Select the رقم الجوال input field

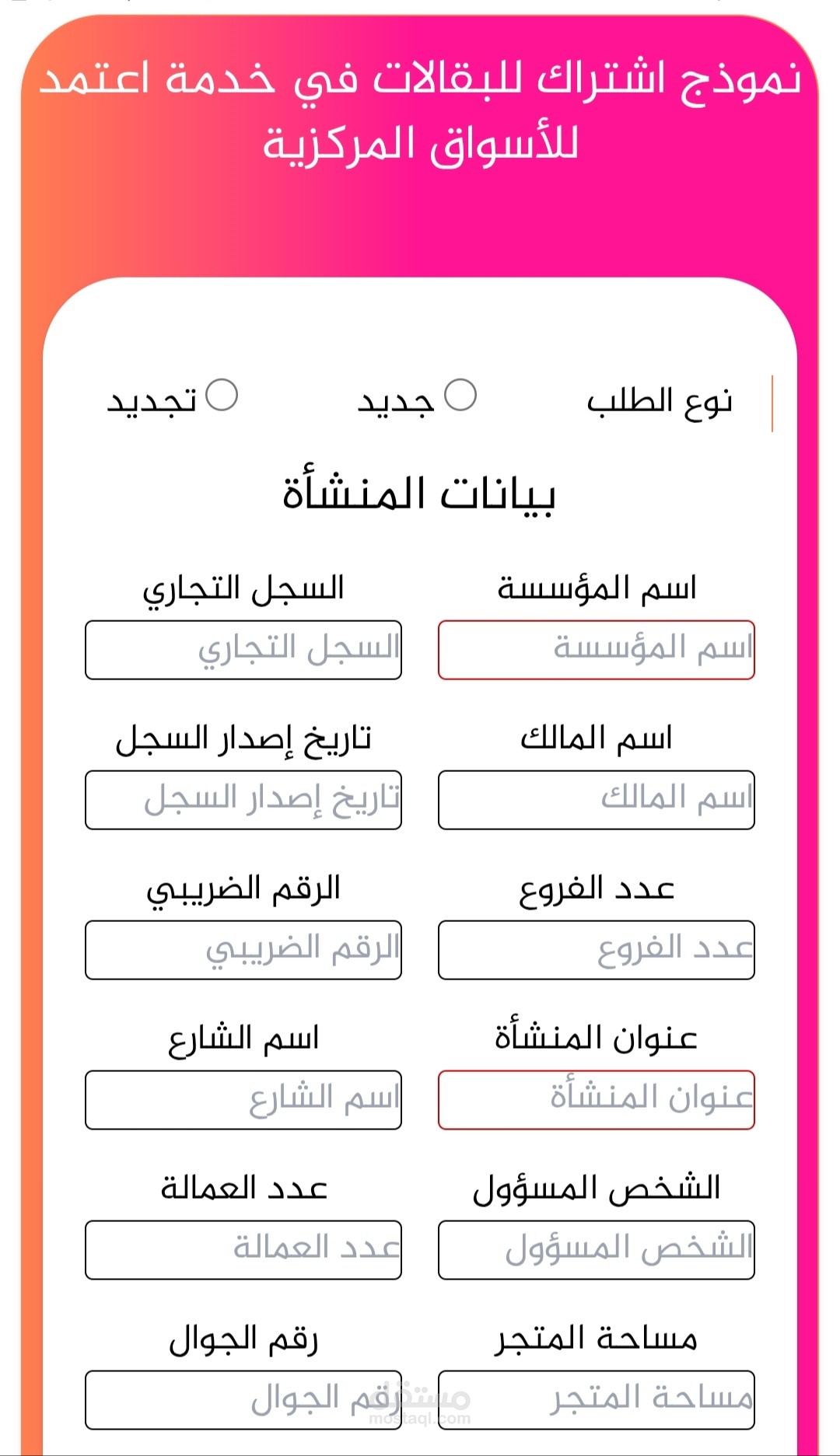tap(243, 1400)
